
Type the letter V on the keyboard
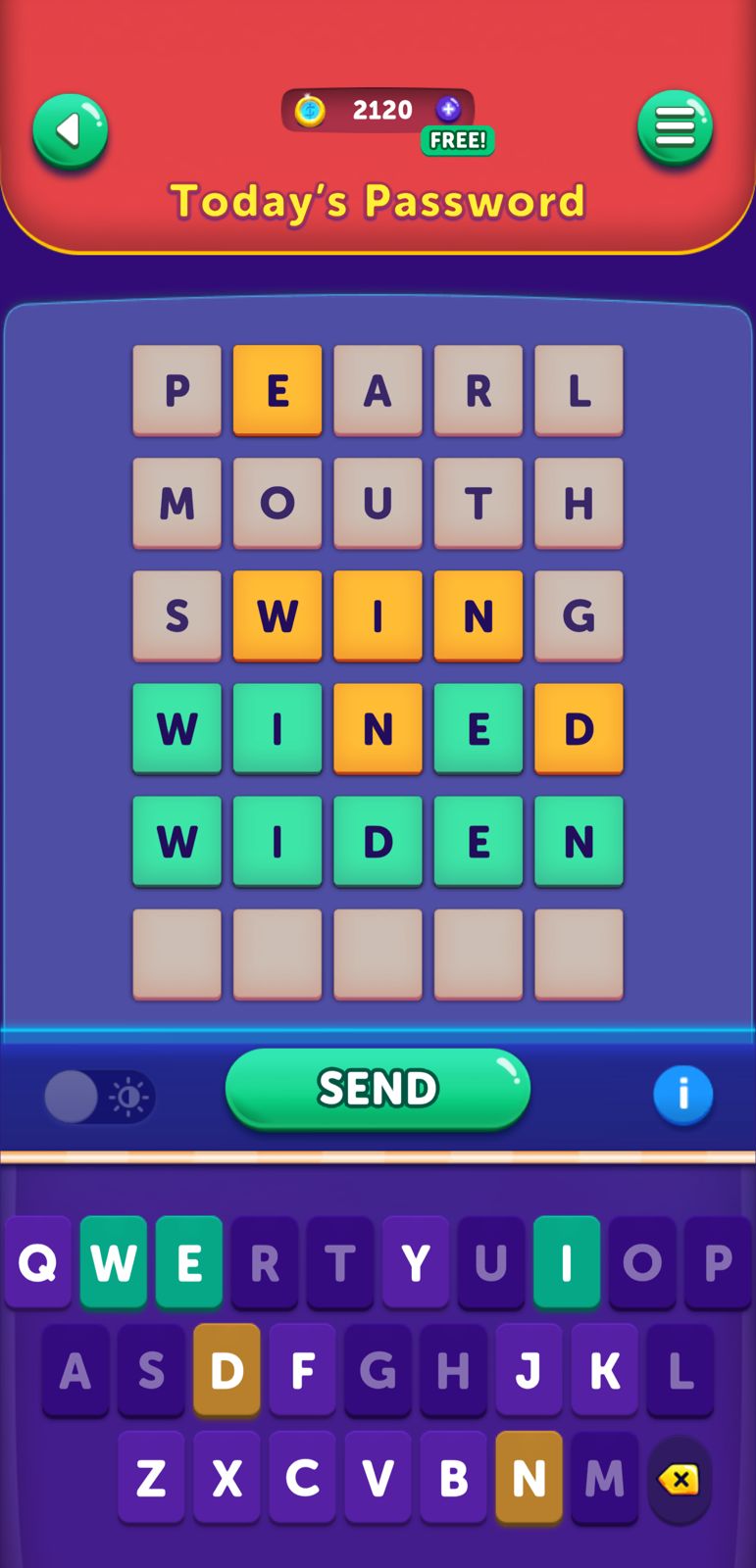378,1478
